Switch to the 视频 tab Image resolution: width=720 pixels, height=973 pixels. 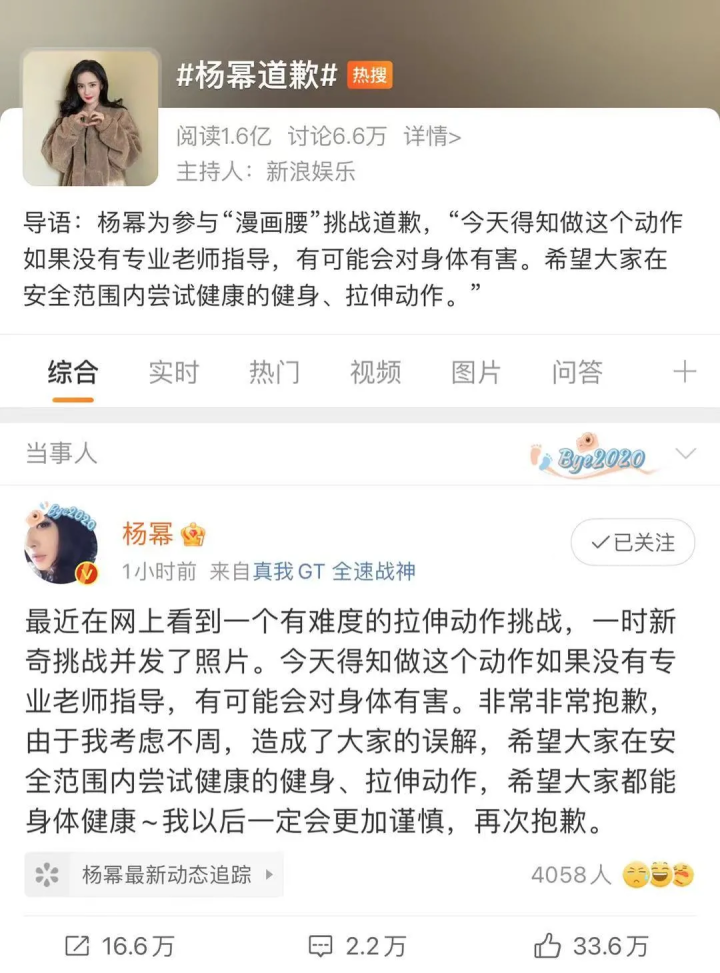pyautogui.click(x=375, y=372)
